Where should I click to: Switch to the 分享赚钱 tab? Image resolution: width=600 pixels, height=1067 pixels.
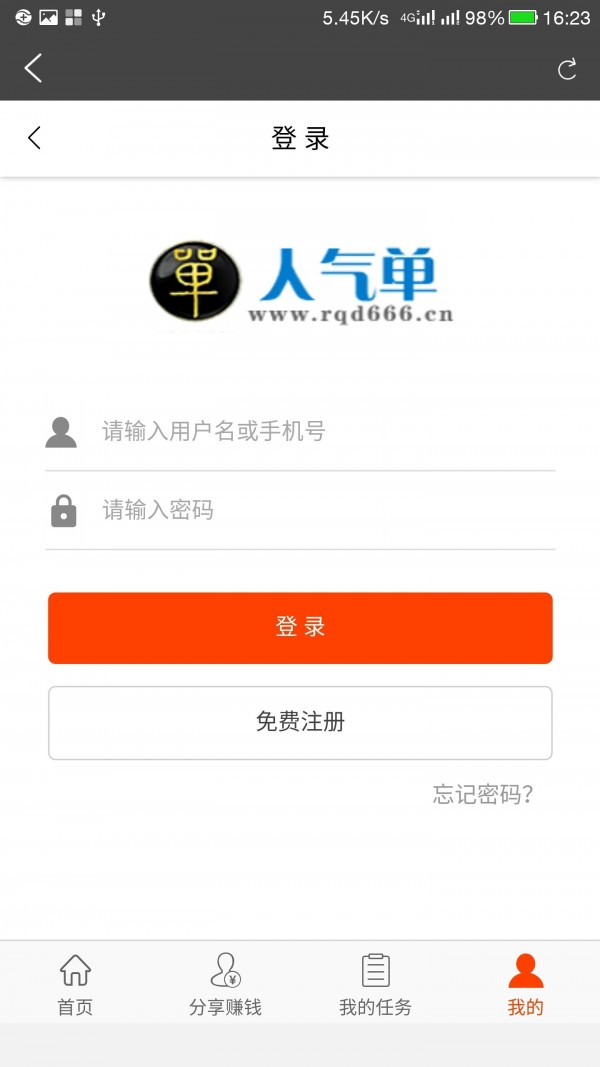tap(225, 984)
